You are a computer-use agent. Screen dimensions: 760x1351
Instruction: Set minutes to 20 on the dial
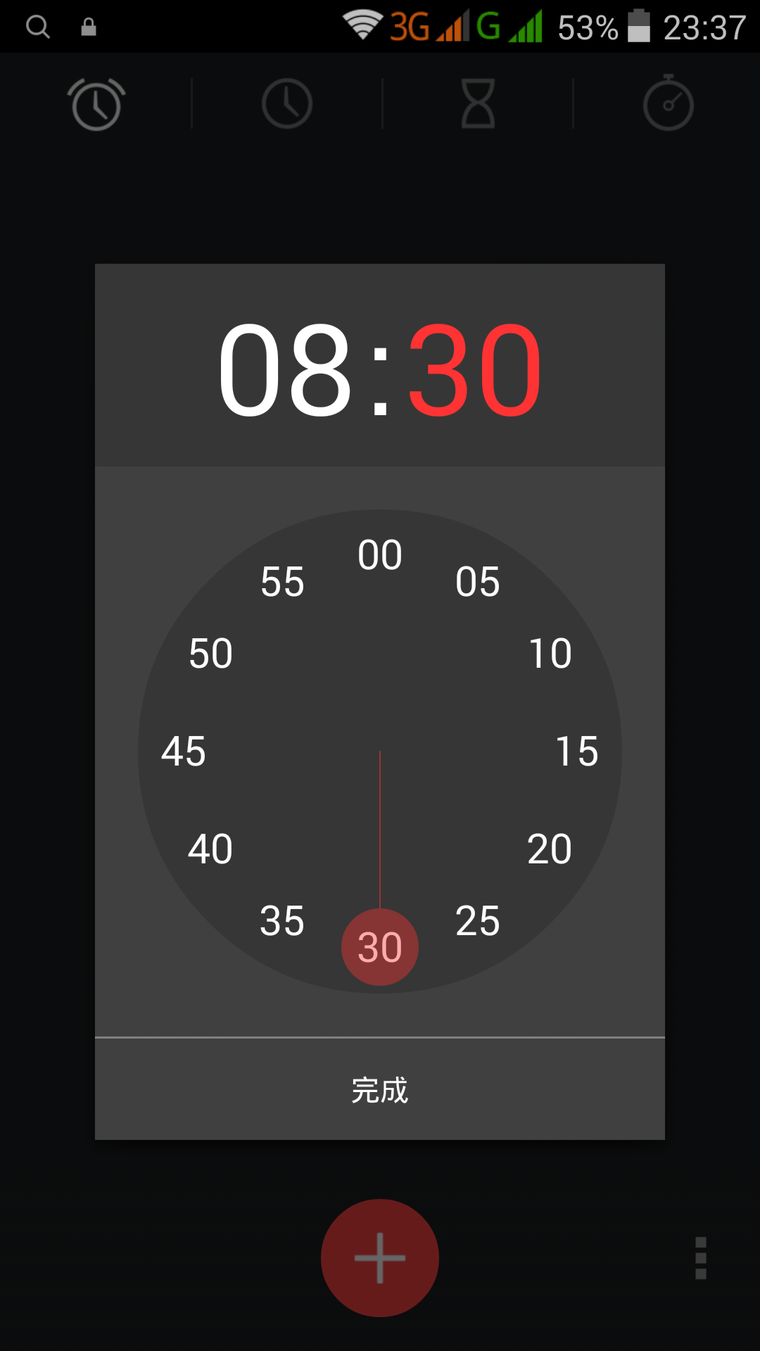550,849
